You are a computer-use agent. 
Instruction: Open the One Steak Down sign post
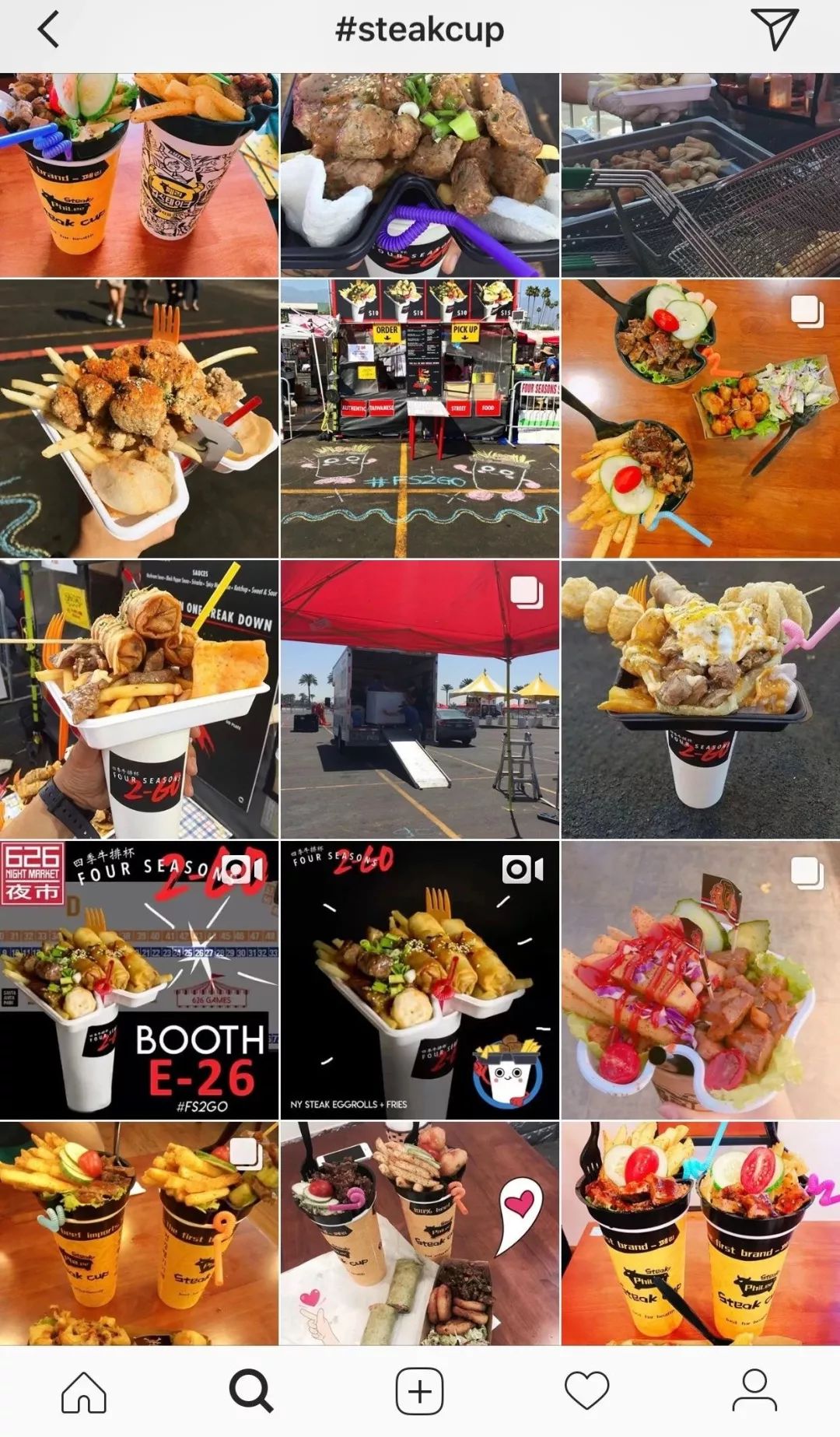139,699
